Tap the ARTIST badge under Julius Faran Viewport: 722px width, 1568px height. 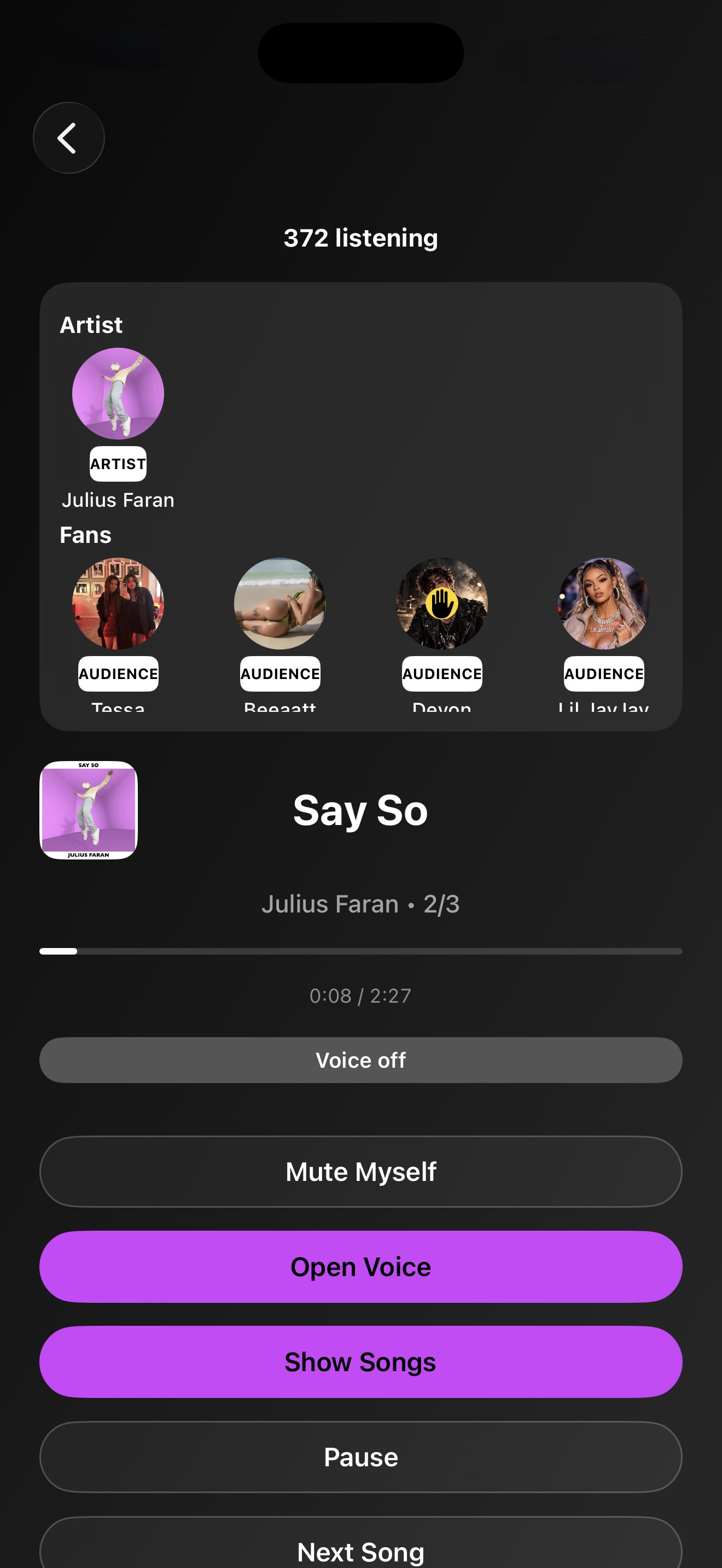click(x=118, y=464)
